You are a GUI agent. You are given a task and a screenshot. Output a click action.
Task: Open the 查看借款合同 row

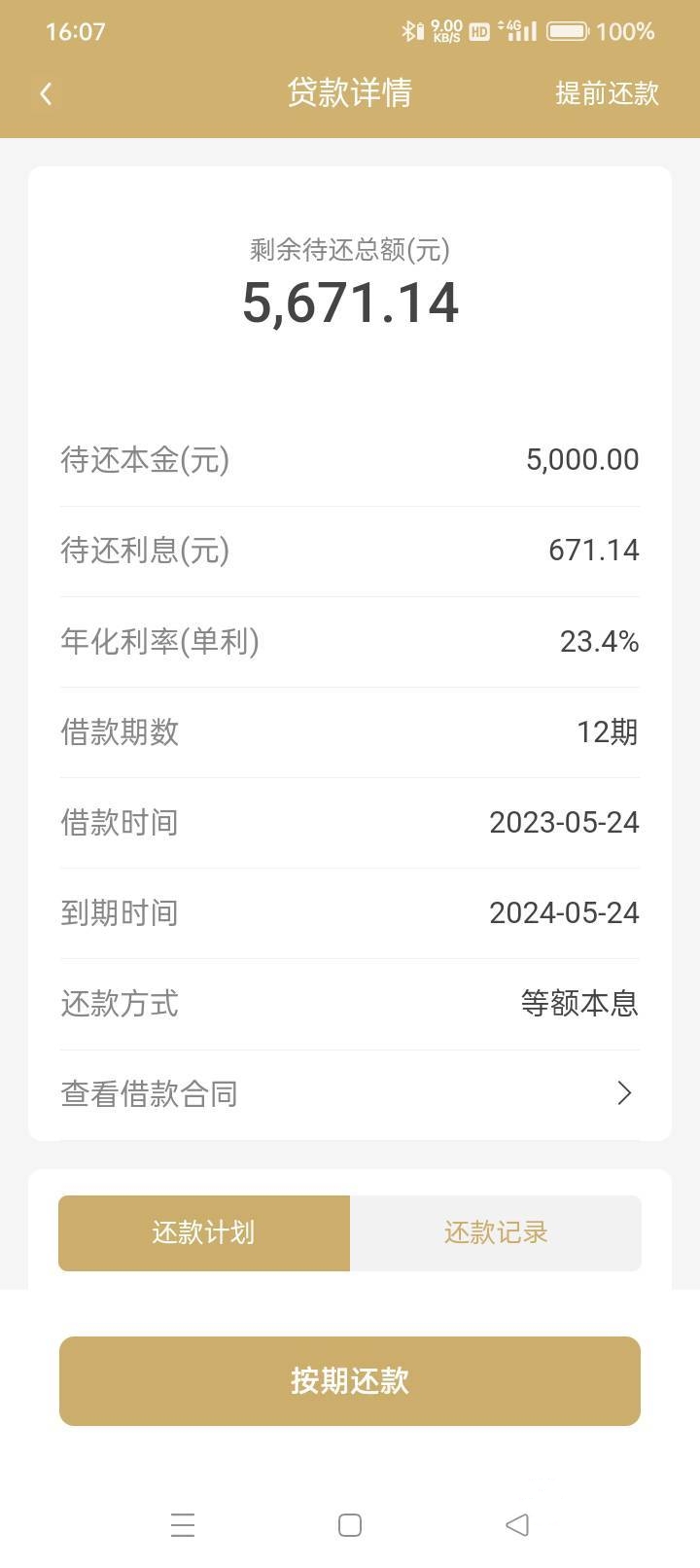pyautogui.click(x=350, y=1094)
